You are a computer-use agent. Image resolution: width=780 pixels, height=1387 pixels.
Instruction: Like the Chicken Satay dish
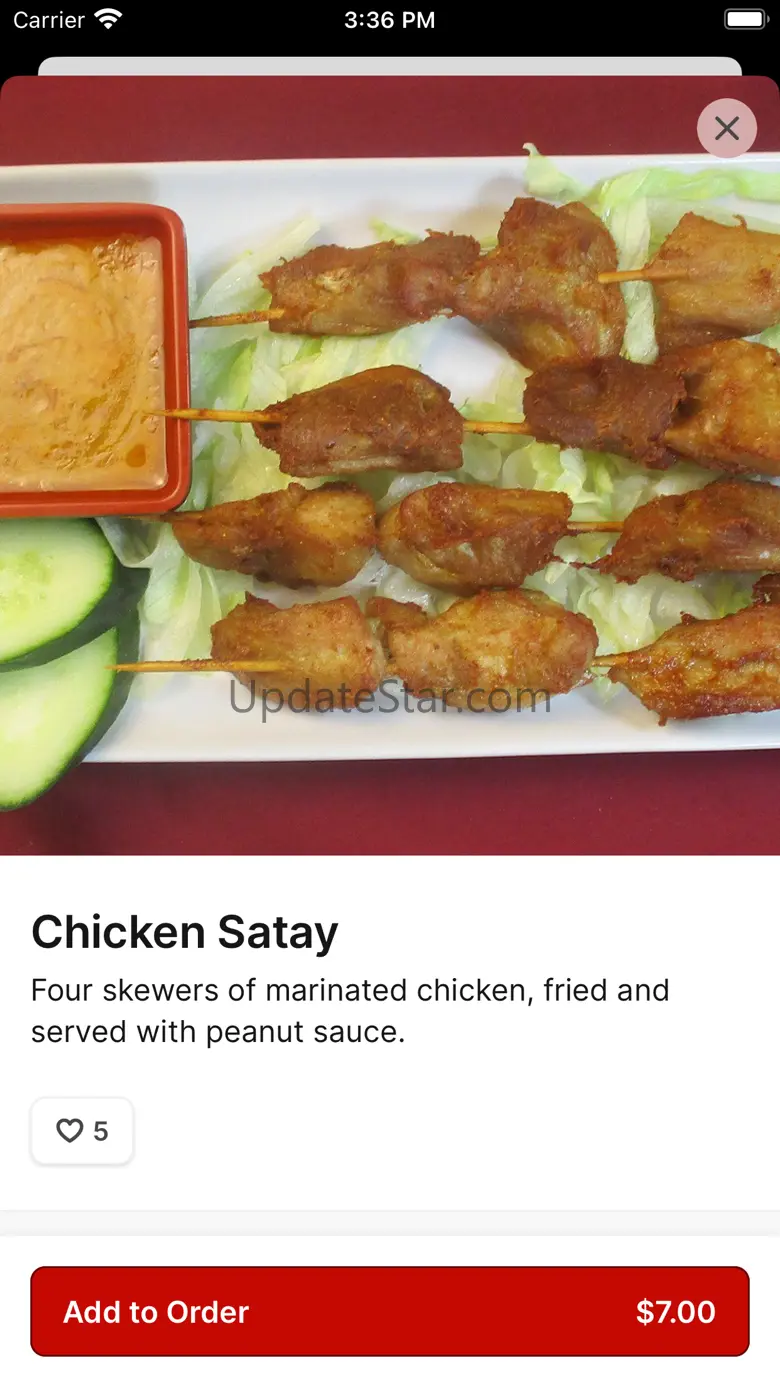(82, 1131)
